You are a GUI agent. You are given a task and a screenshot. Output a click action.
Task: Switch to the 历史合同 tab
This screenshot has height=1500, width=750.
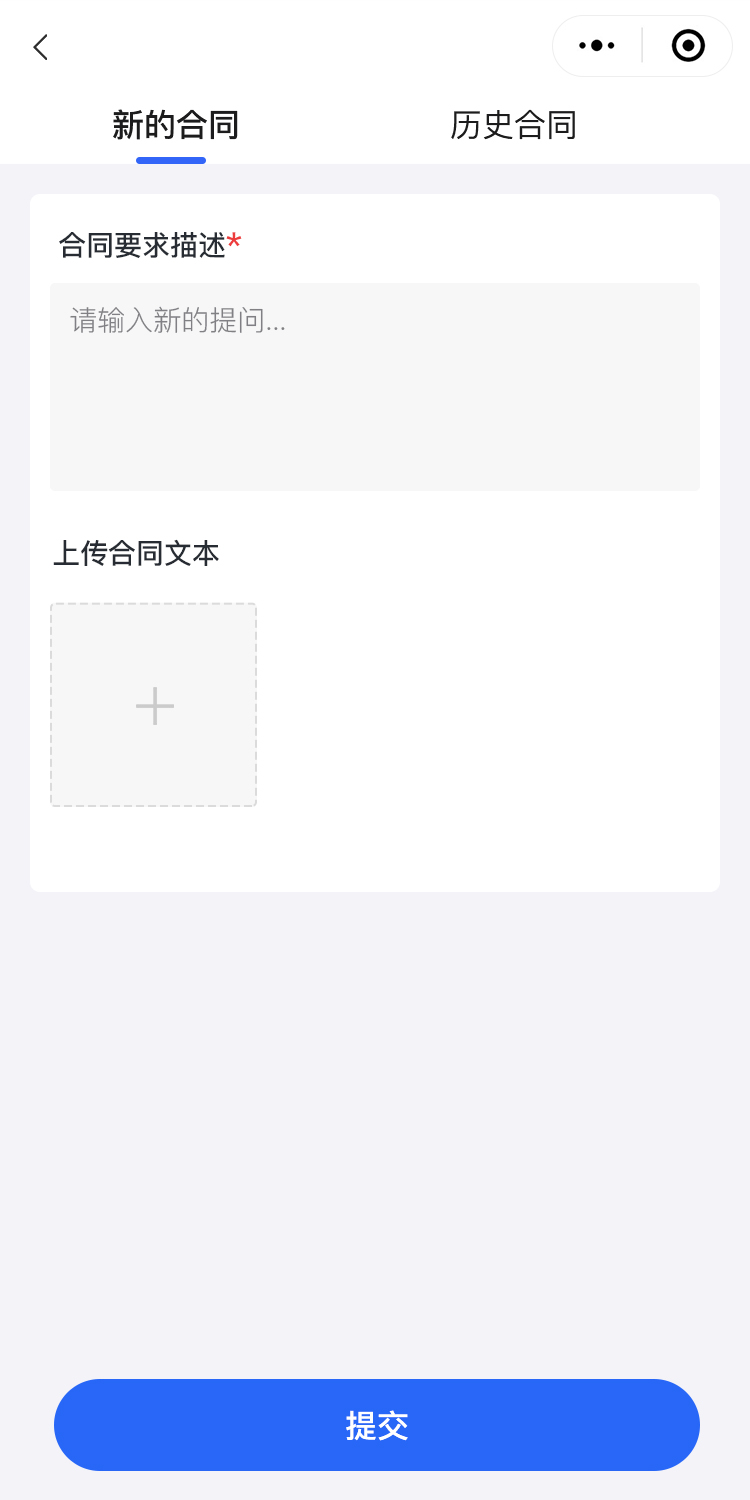(x=513, y=126)
